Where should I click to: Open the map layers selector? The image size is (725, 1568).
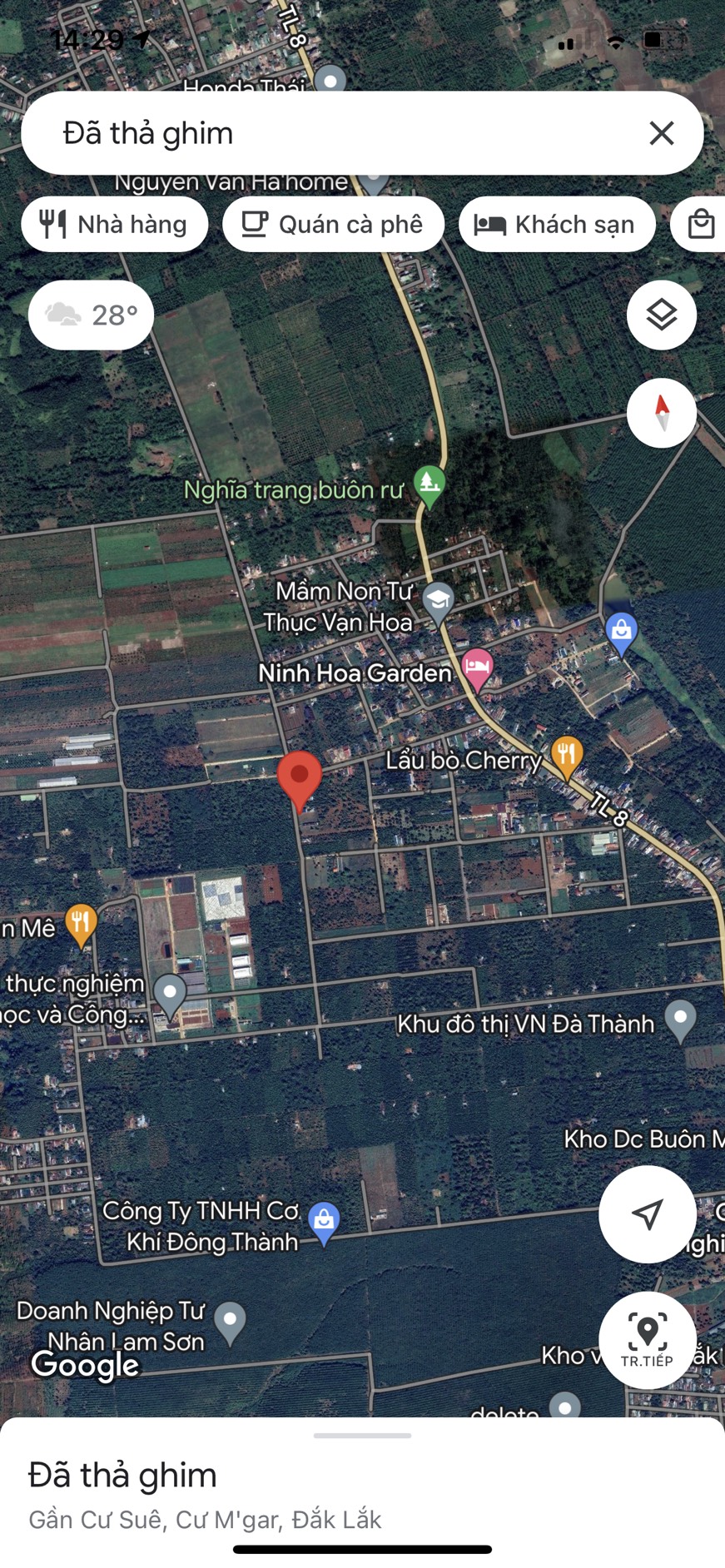coord(662,315)
